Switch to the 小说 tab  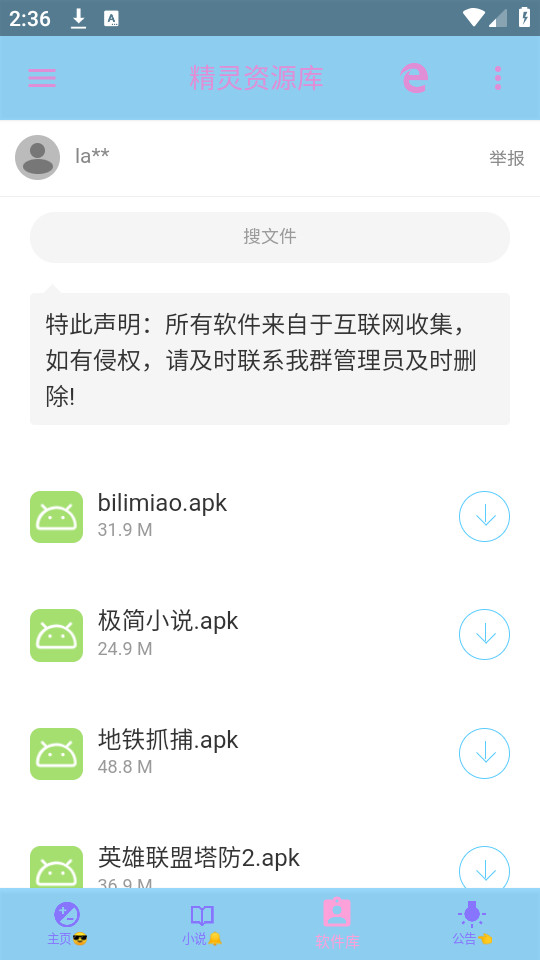pos(202,924)
